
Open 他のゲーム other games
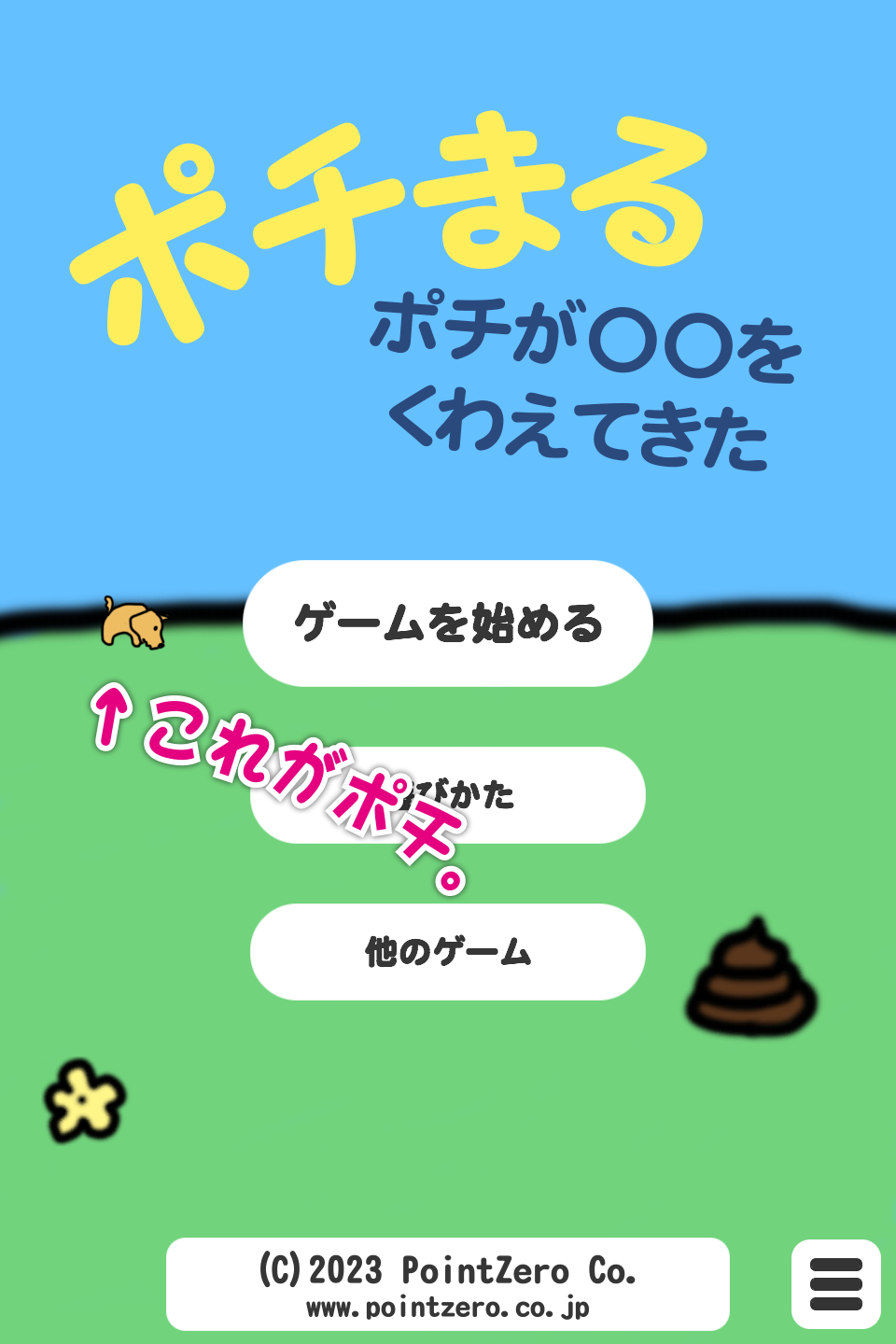coord(448,952)
